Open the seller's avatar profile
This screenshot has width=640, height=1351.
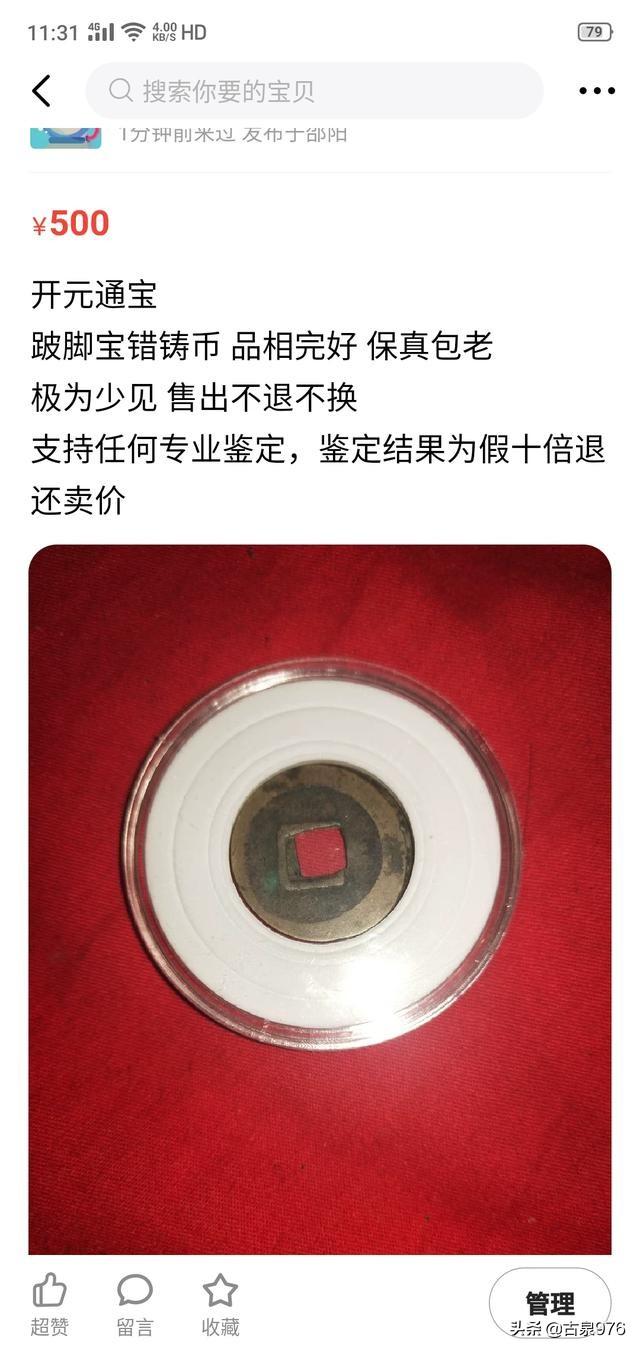[x=65, y=137]
